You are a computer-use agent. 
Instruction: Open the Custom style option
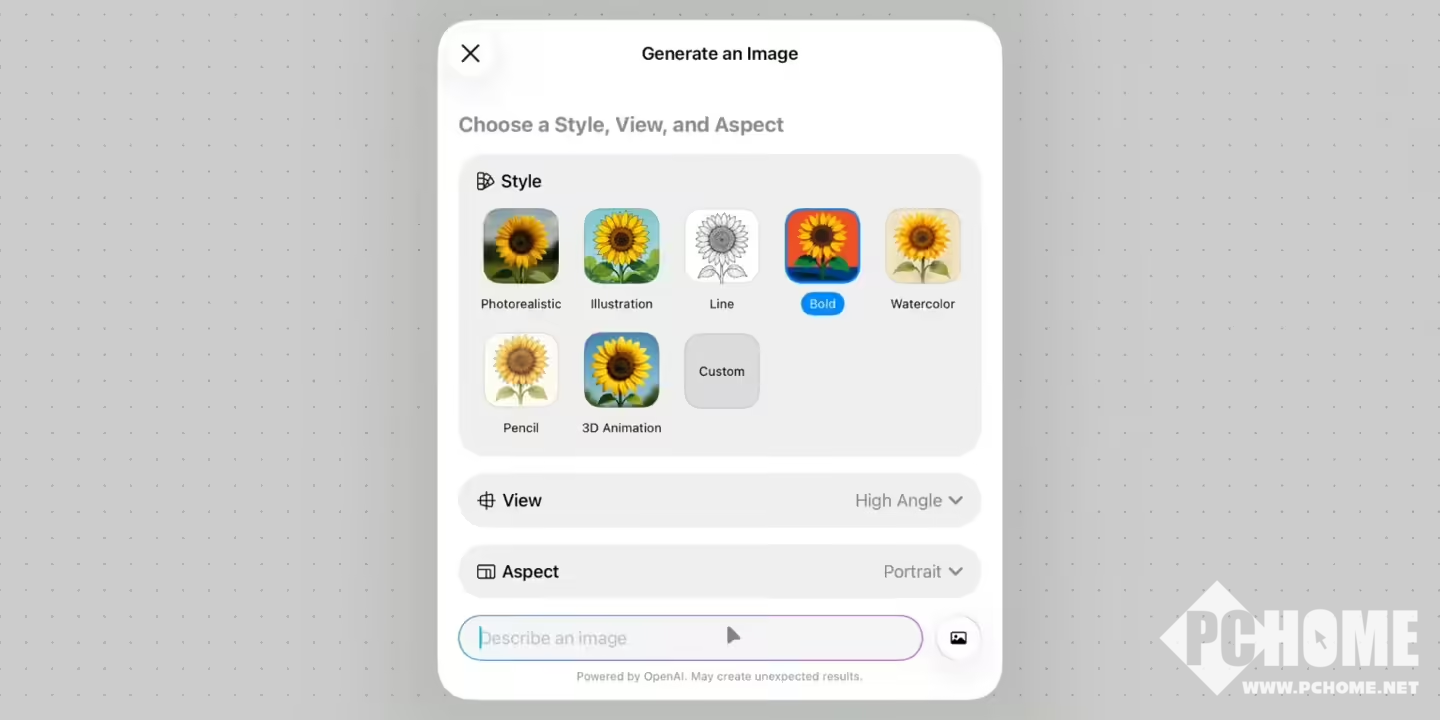(x=722, y=371)
